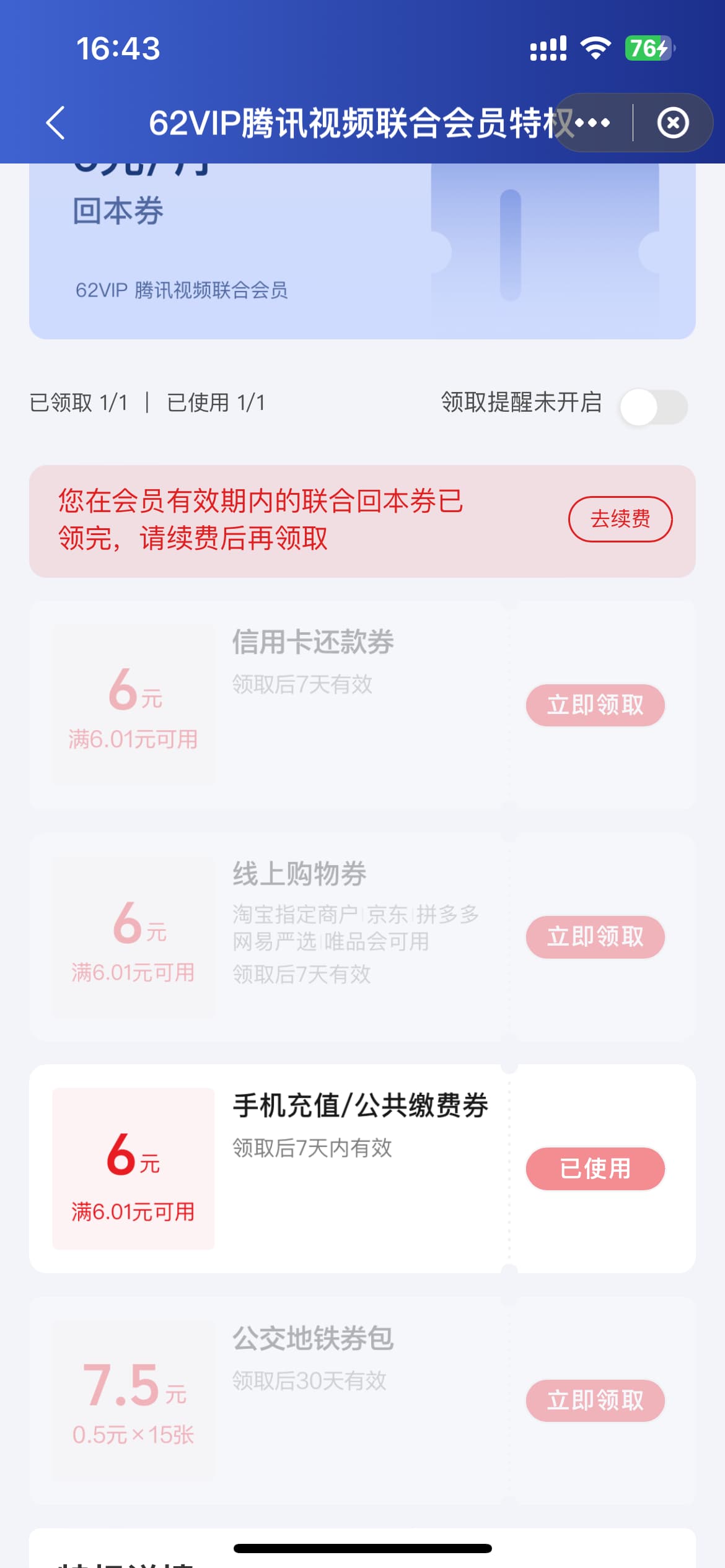
Task: Claim the 信用卡还款券 coupon
Action: (x=595, y=705)
